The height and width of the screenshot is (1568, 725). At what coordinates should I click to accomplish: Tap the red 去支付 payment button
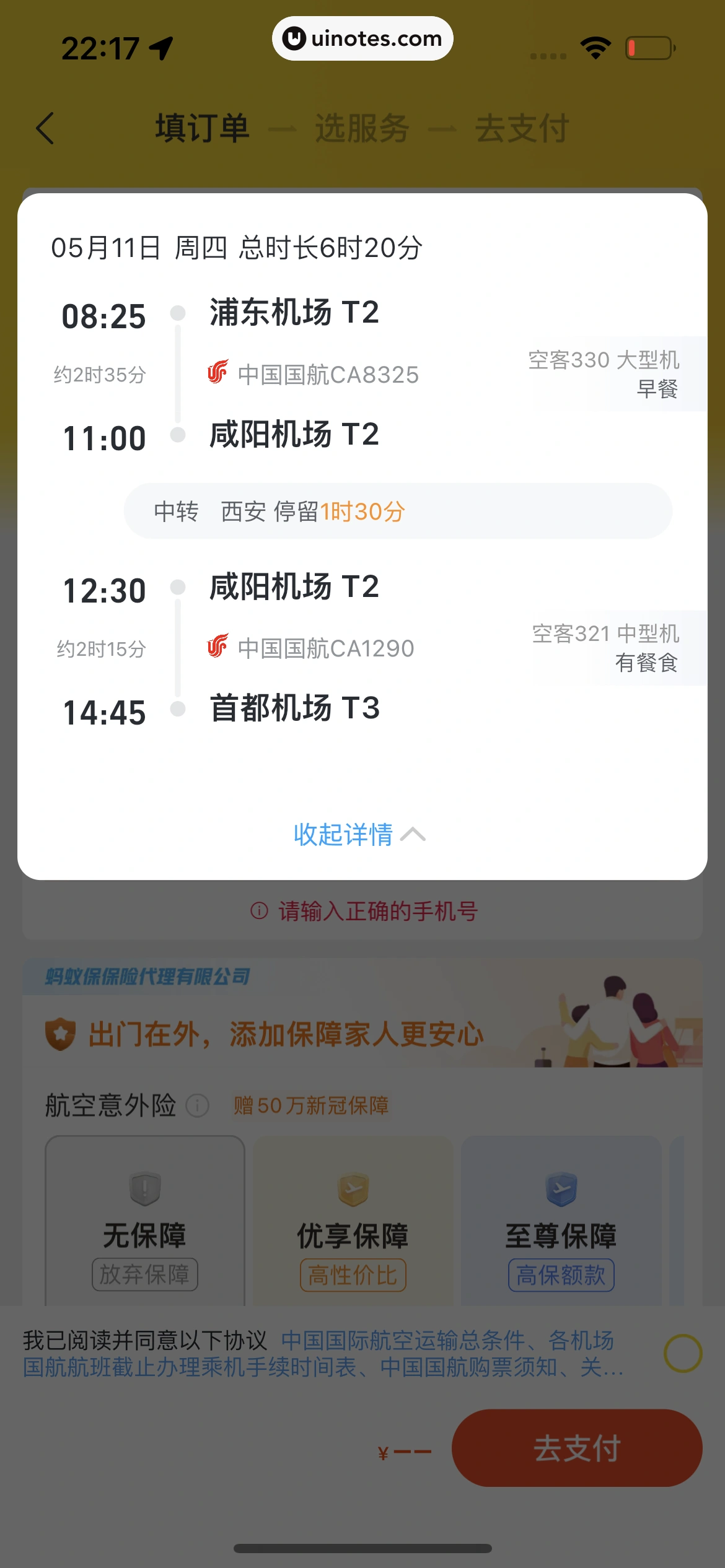[576, 1448]
